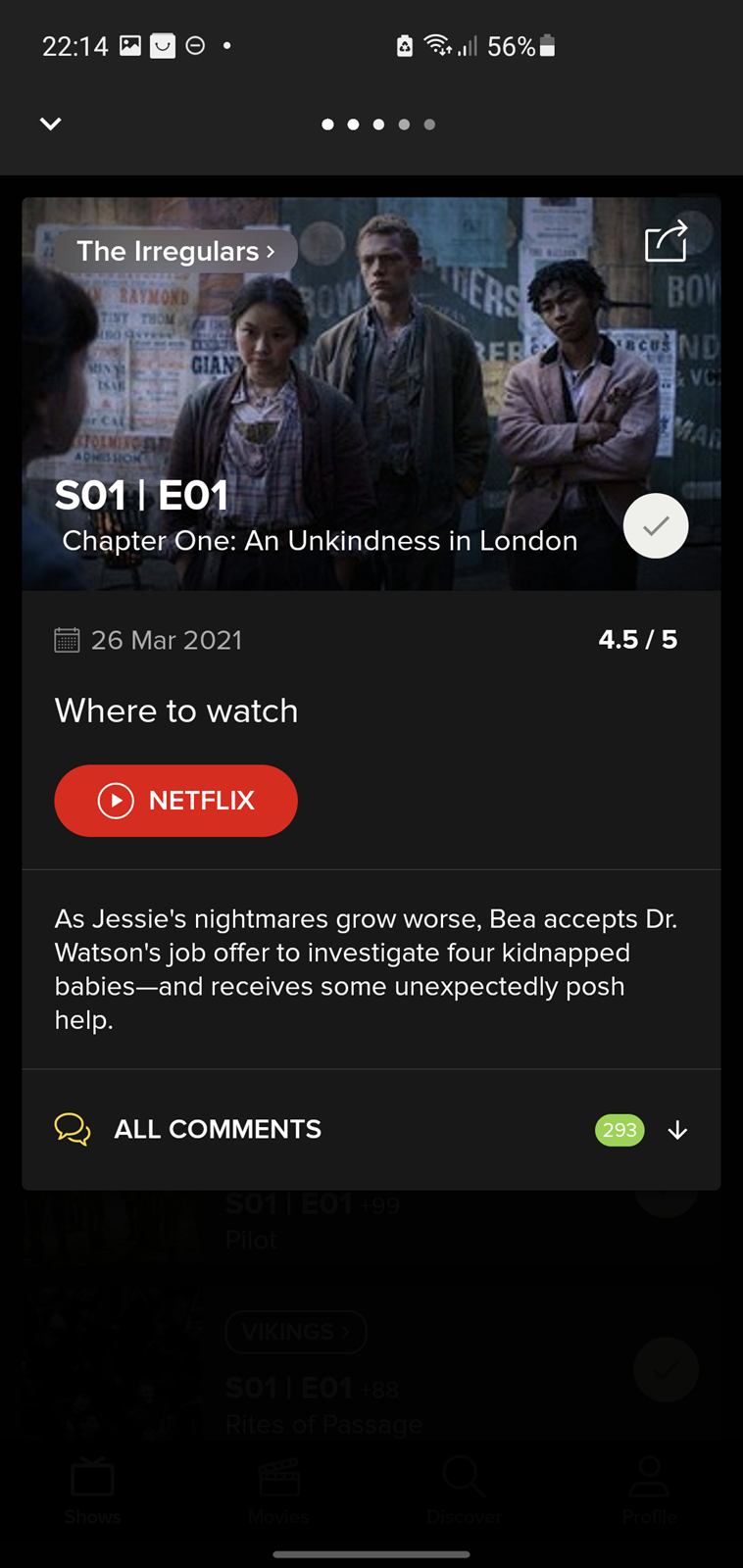Share this episode
743x1568 pixels.
point(666,240)
